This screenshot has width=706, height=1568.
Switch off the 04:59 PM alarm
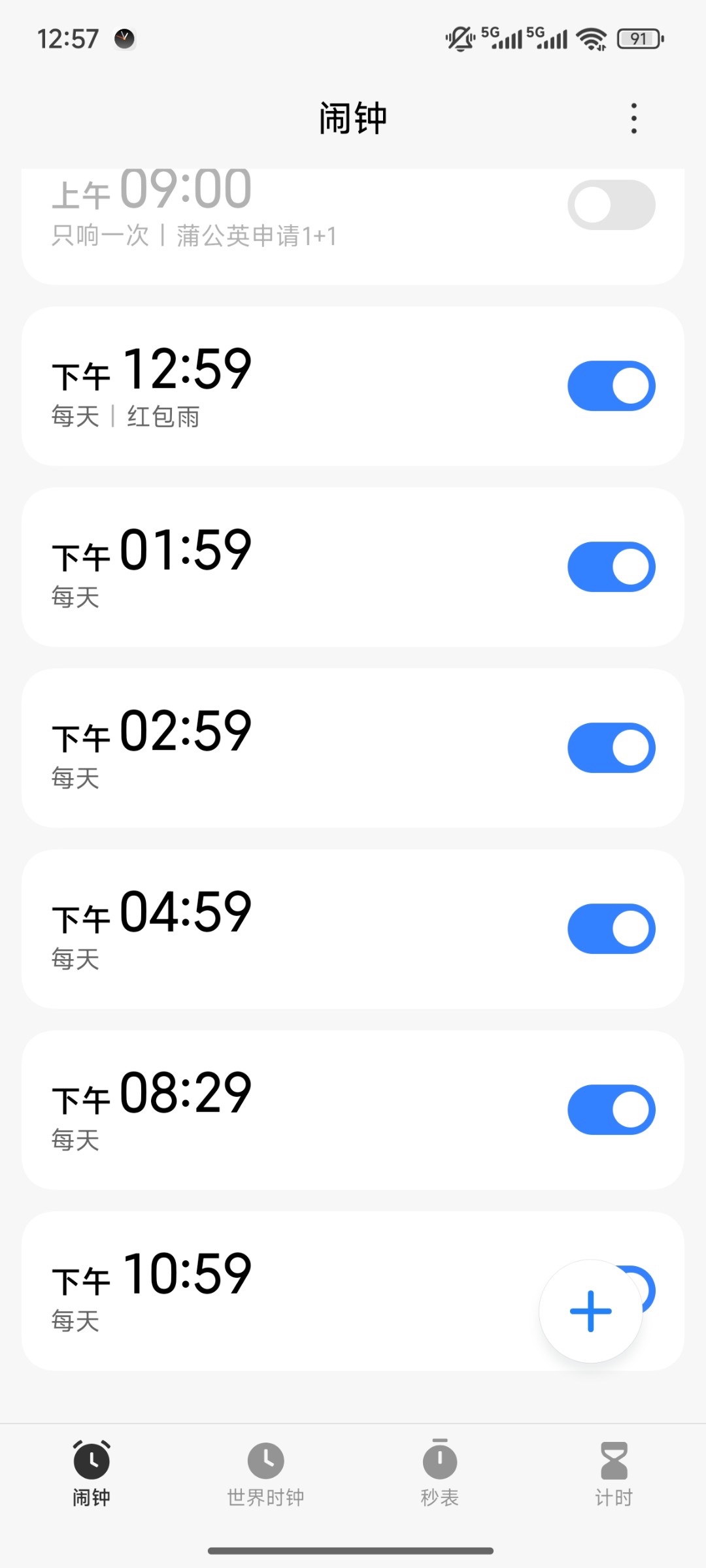[x=611, y=929]
